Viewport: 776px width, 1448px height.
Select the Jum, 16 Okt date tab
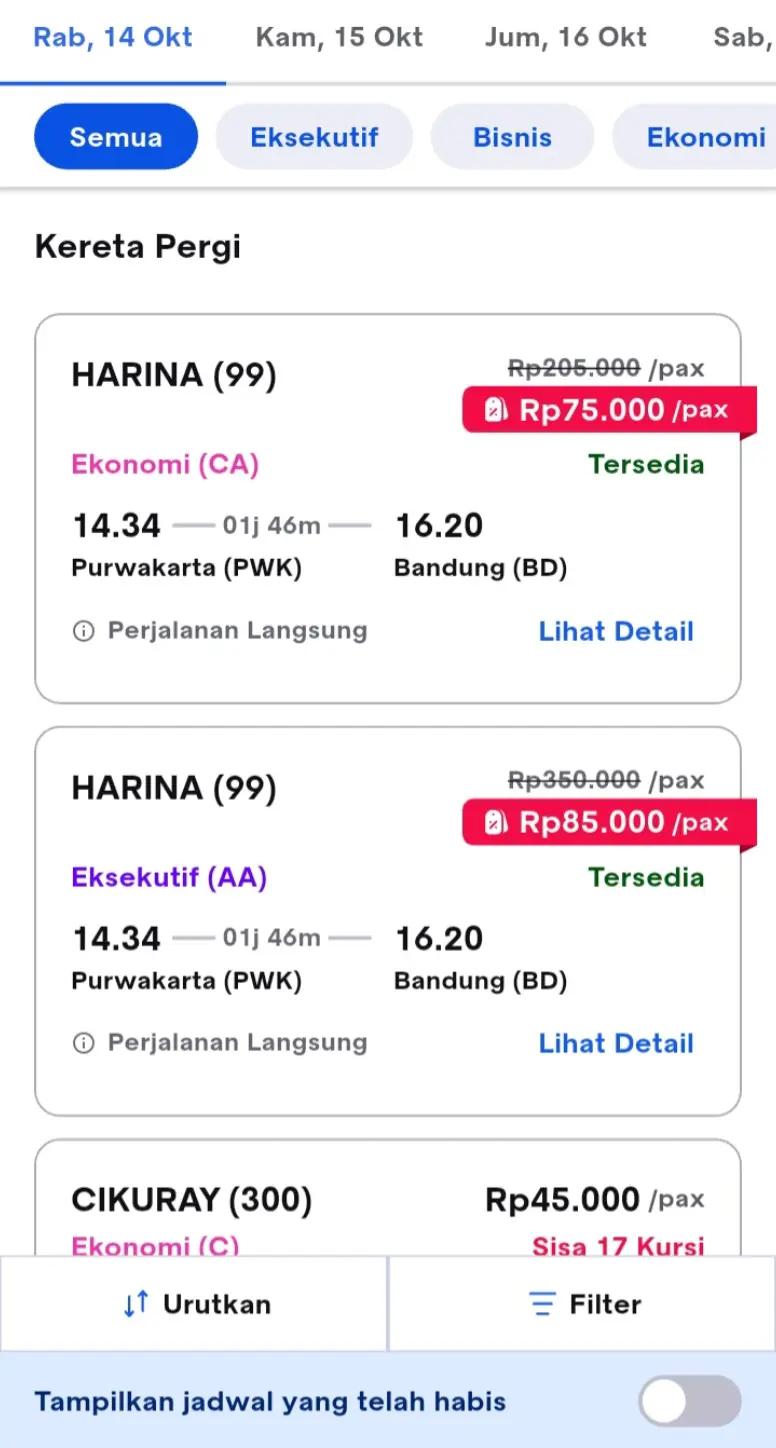566,38
